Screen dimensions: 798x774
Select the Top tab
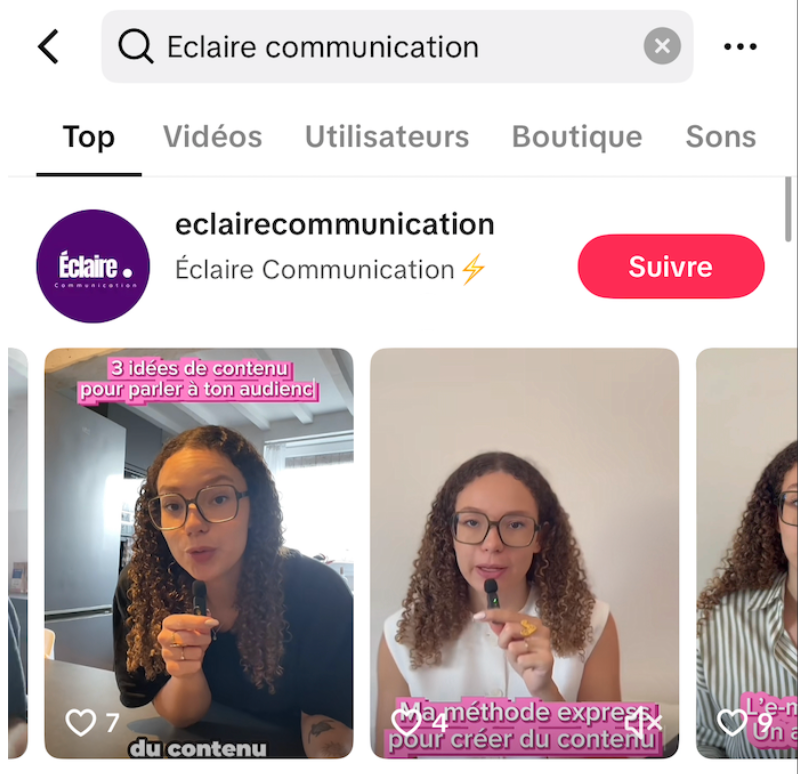(88, 137)
